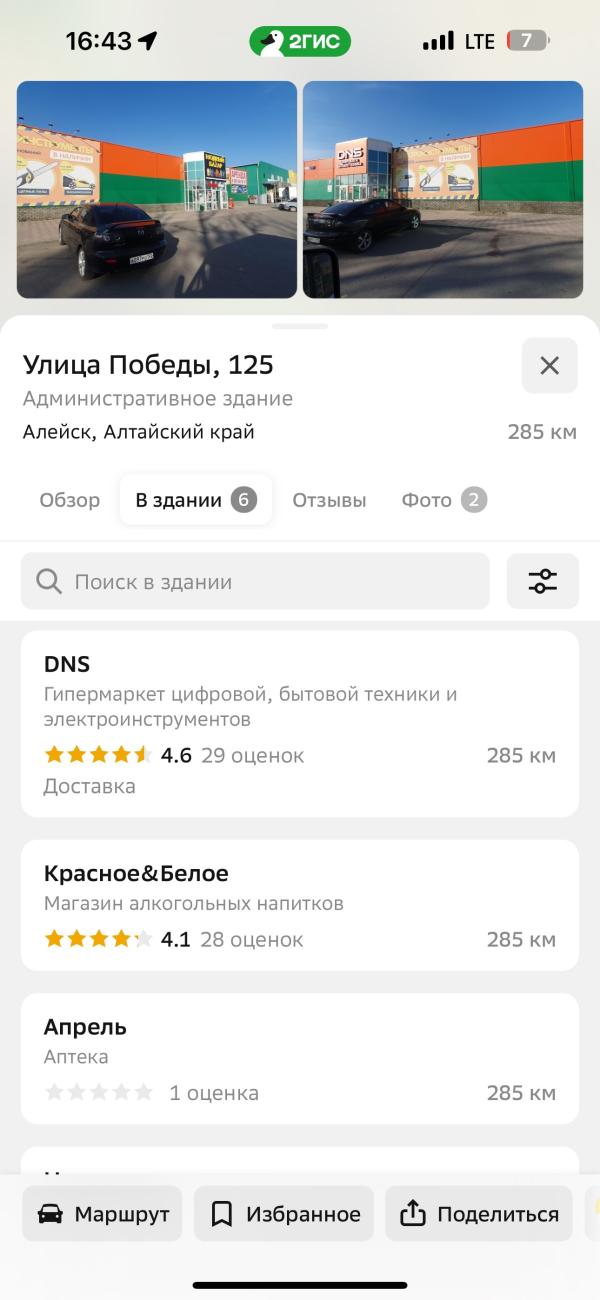Switch to the Фото tab
This screenshot has height=1300, width=600.
tap(443, 500)
